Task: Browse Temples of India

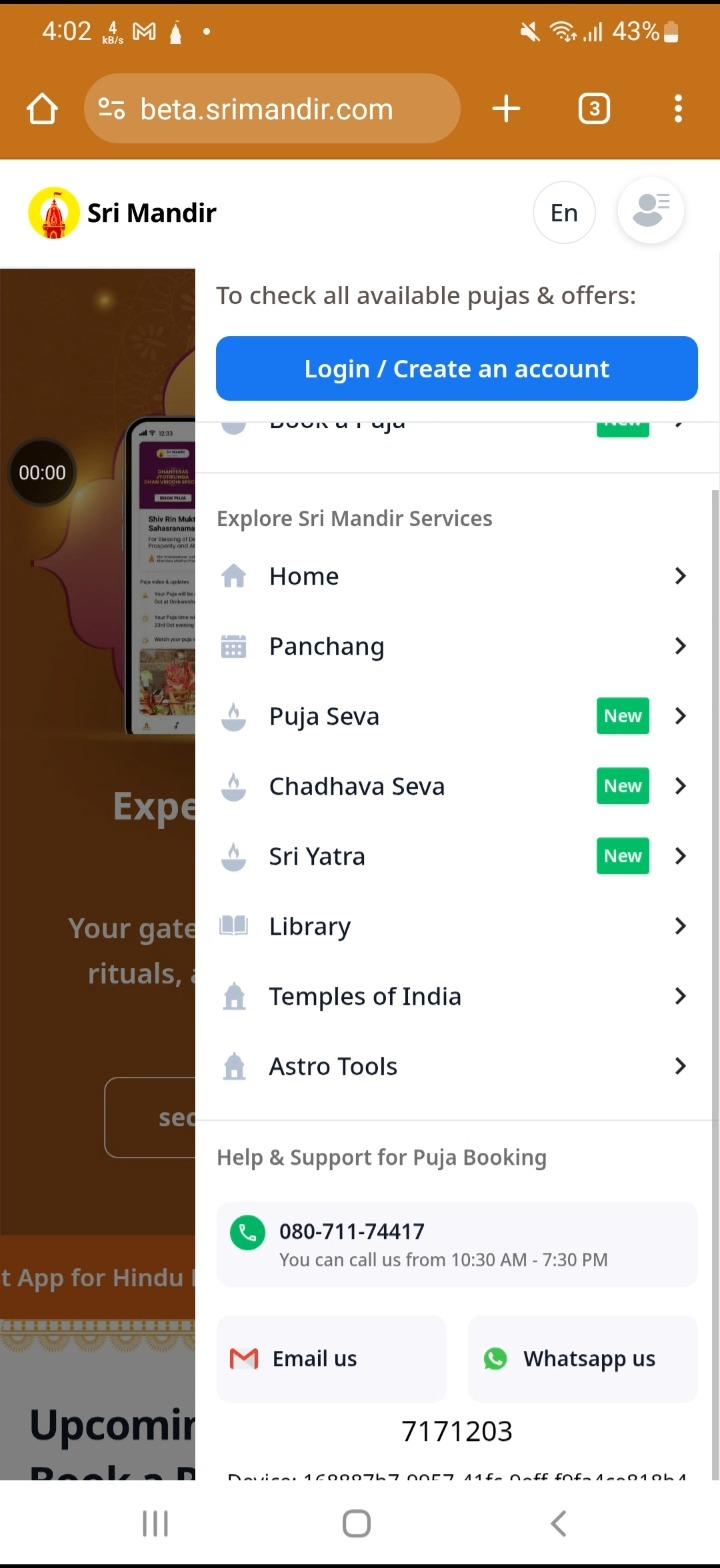Action: click(x=456, y=996)
